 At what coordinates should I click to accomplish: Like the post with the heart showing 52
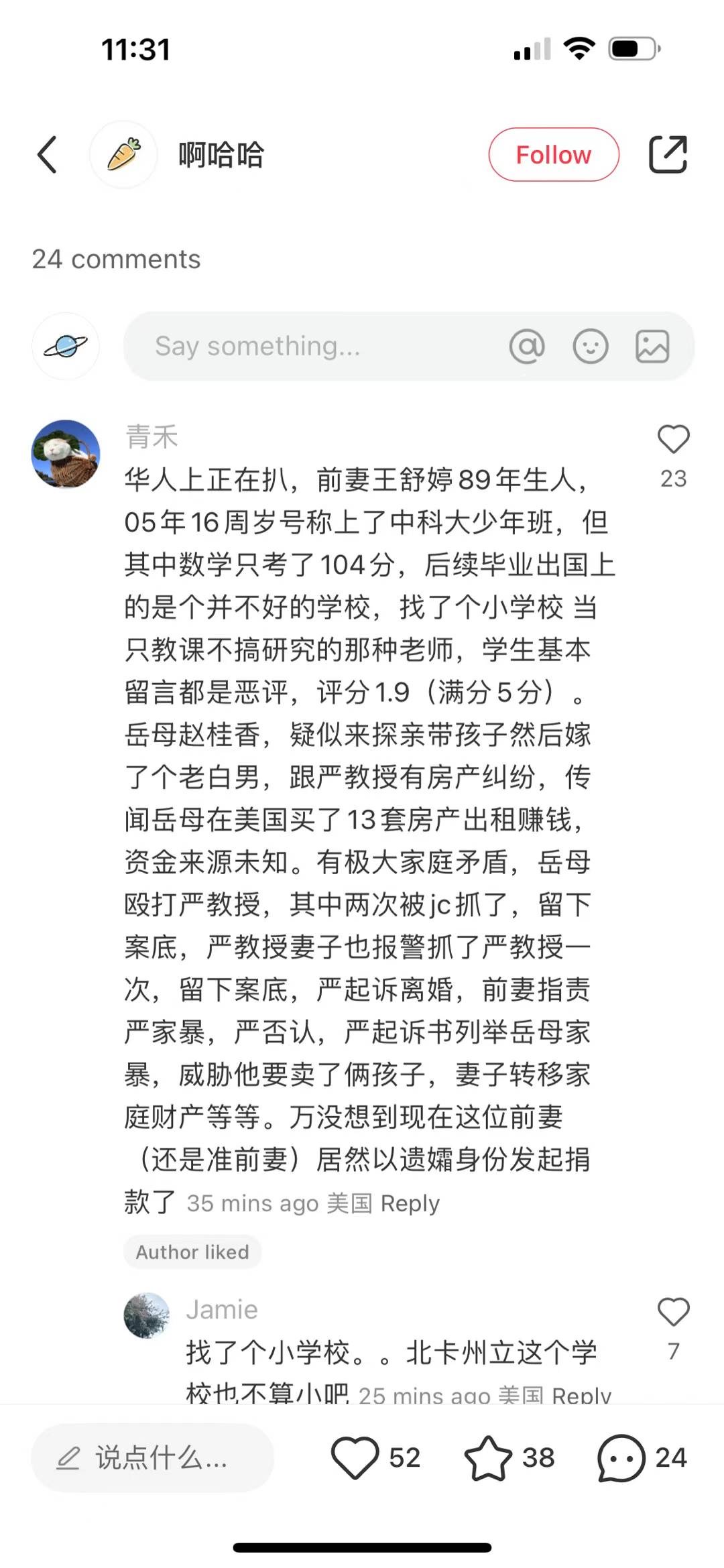pos(355,1458)
